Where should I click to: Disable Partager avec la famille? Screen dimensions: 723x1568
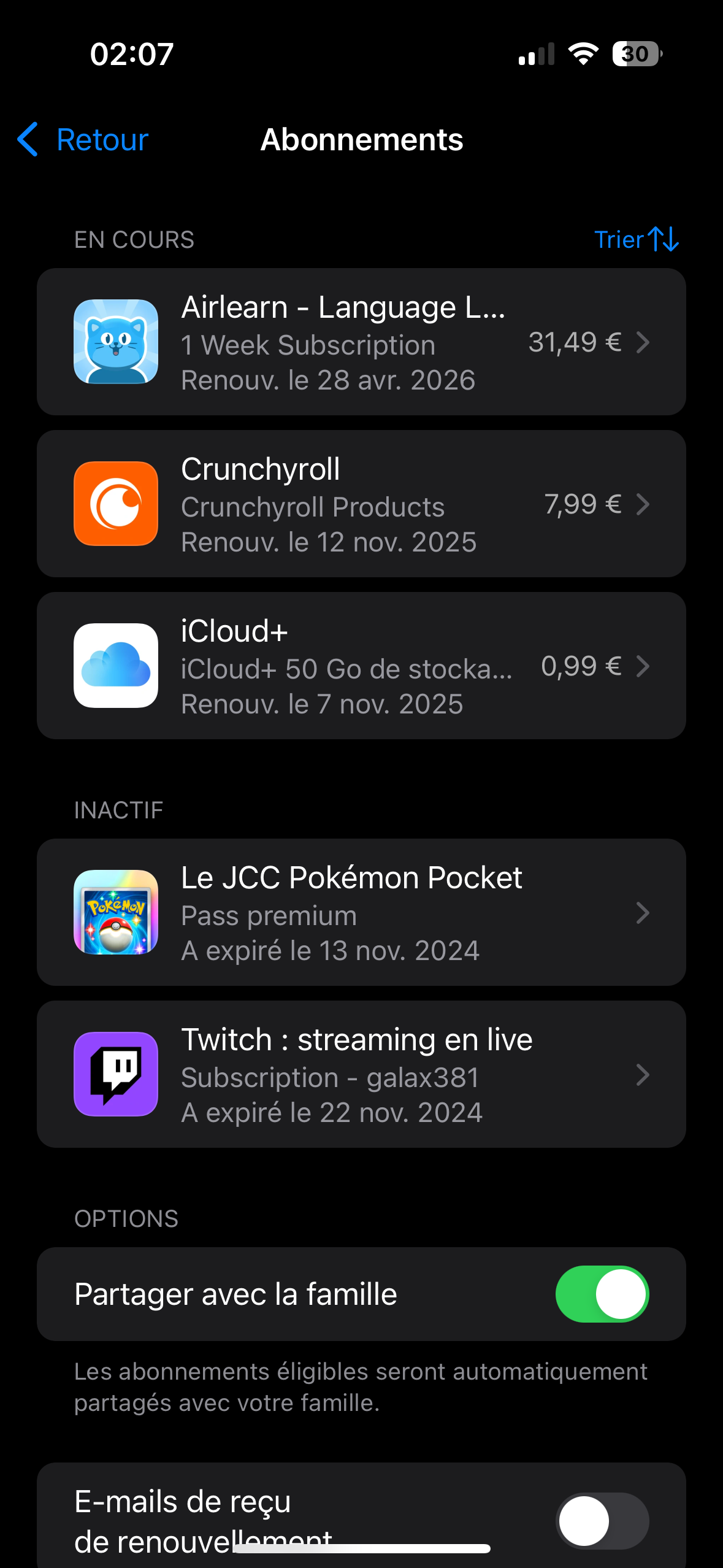[602, 1294]
